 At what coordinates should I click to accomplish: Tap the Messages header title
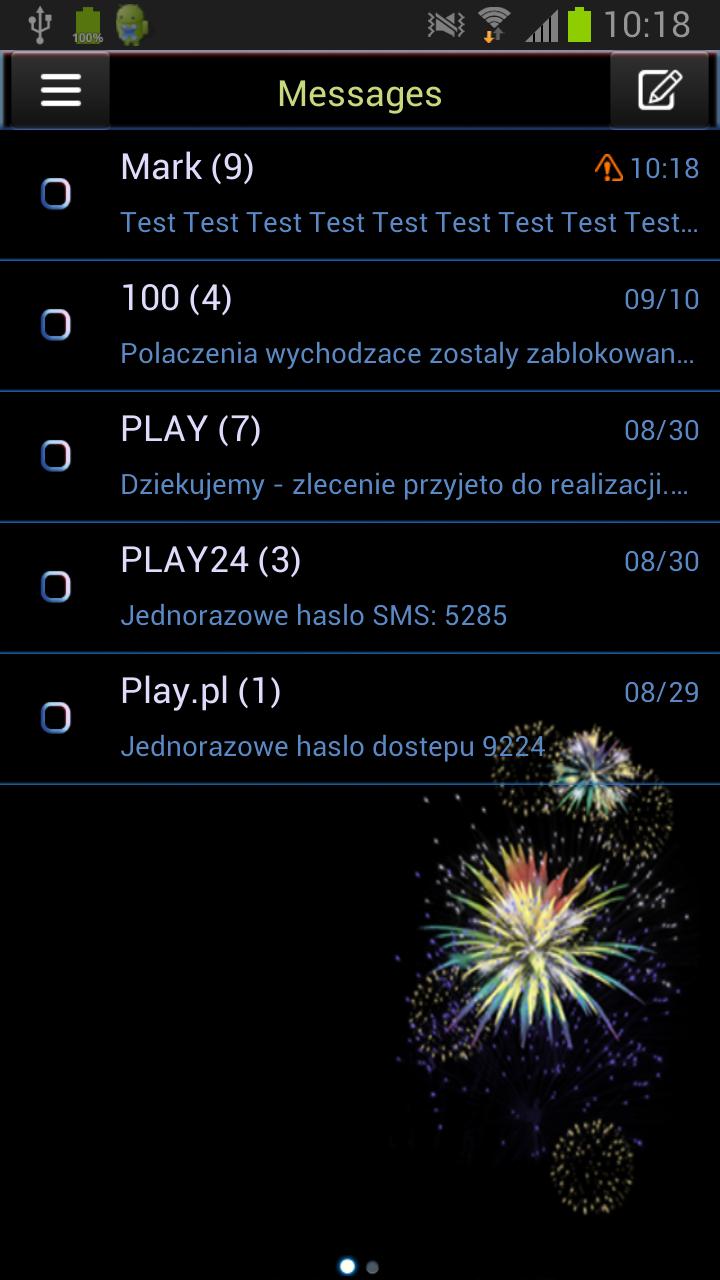coord(358,93)
